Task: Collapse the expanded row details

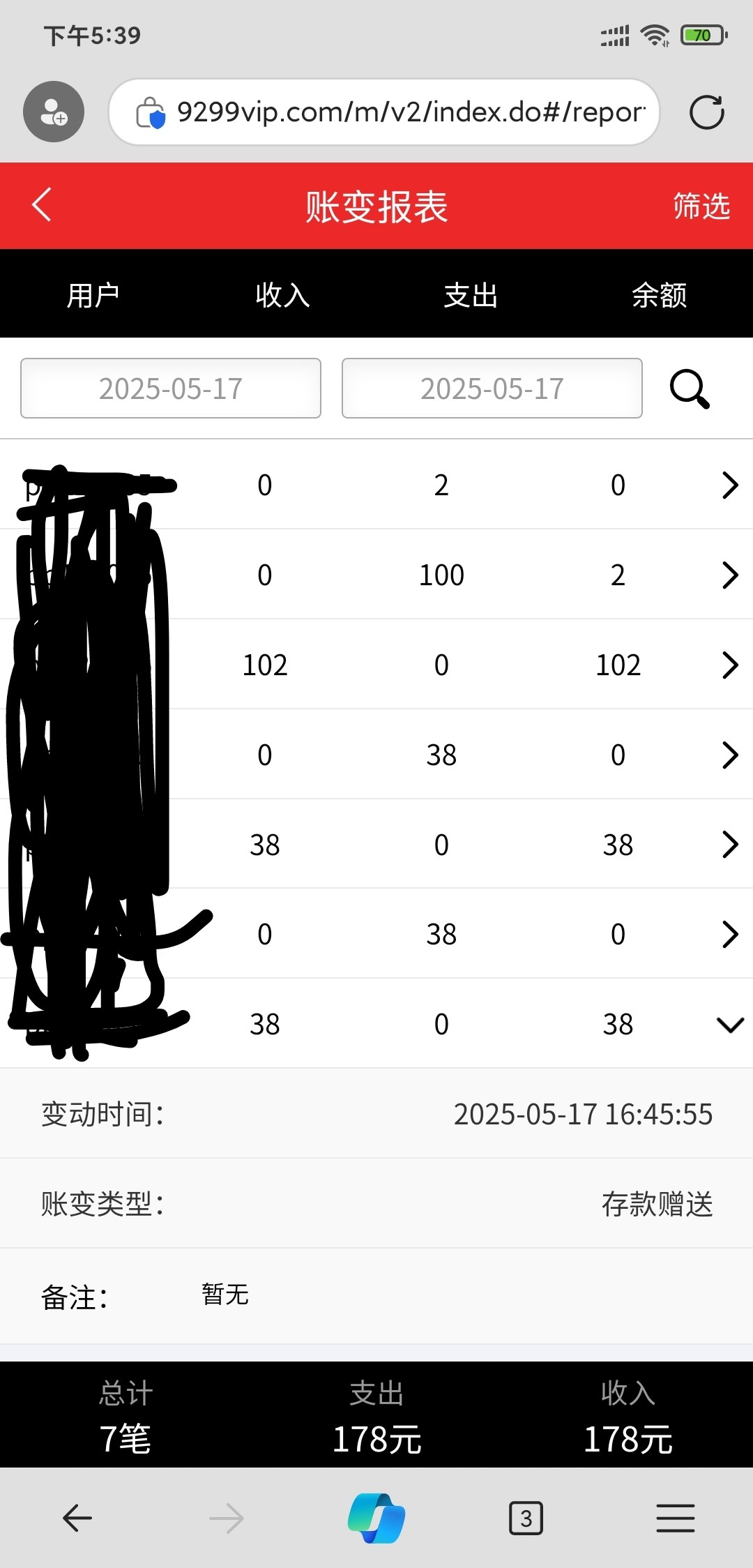Action: 730,1025
